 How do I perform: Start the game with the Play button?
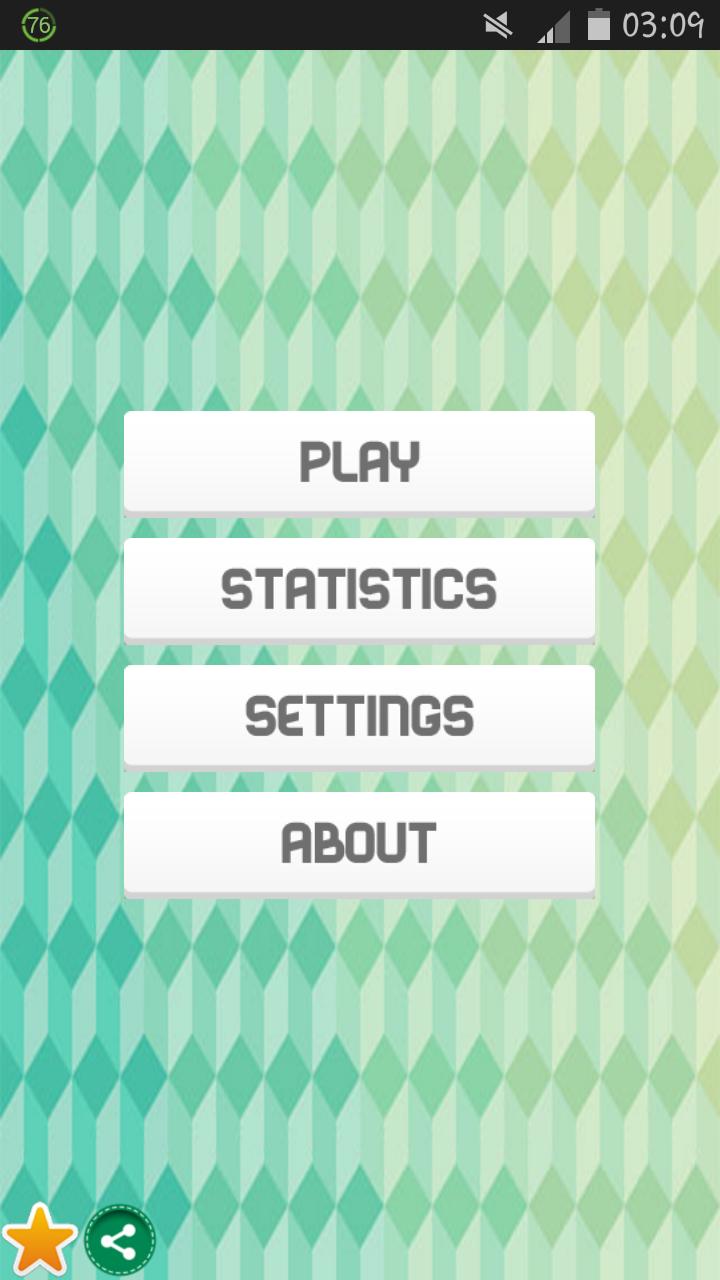(x=359, y=462)
